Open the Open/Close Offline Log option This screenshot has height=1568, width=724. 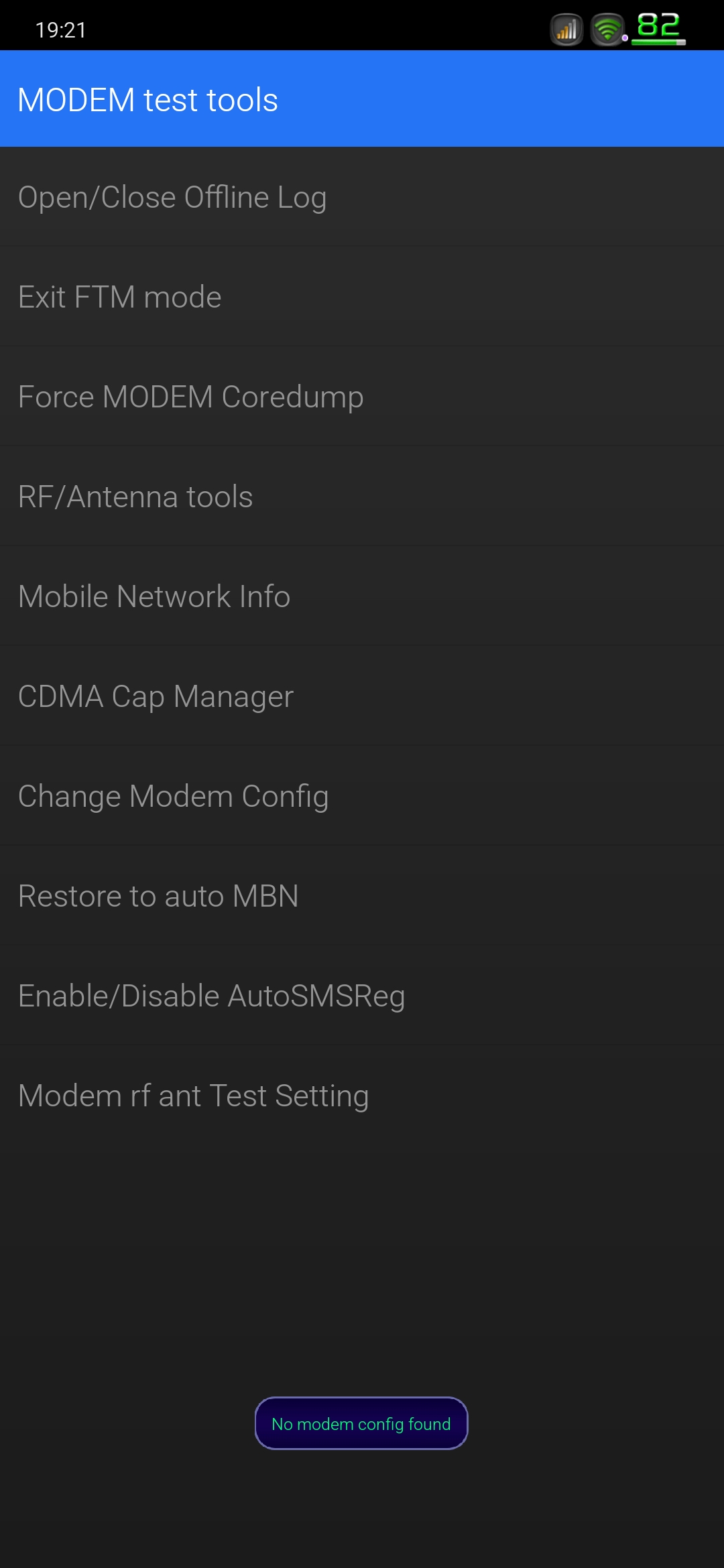[x=362, y=197]
